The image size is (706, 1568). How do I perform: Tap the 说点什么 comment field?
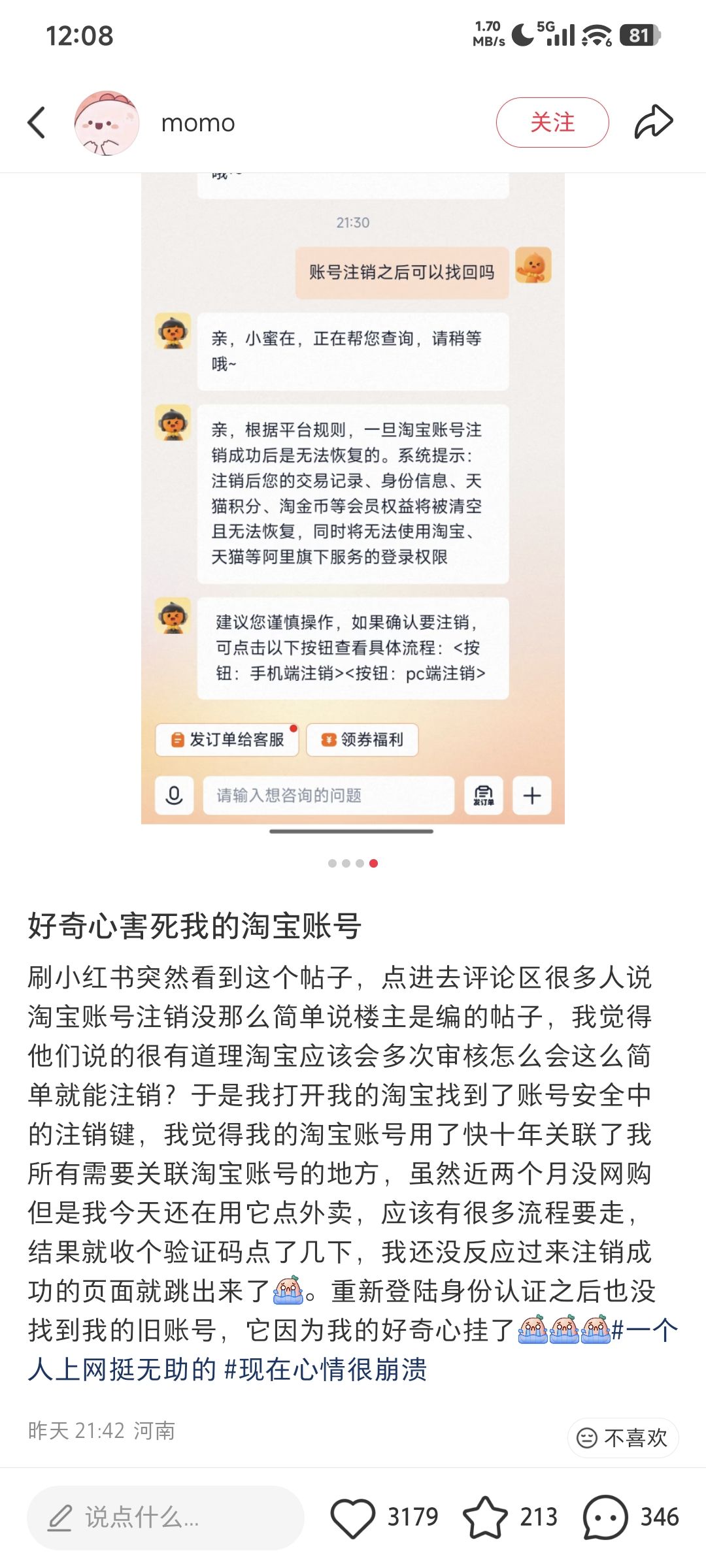tap(165, 1517)
